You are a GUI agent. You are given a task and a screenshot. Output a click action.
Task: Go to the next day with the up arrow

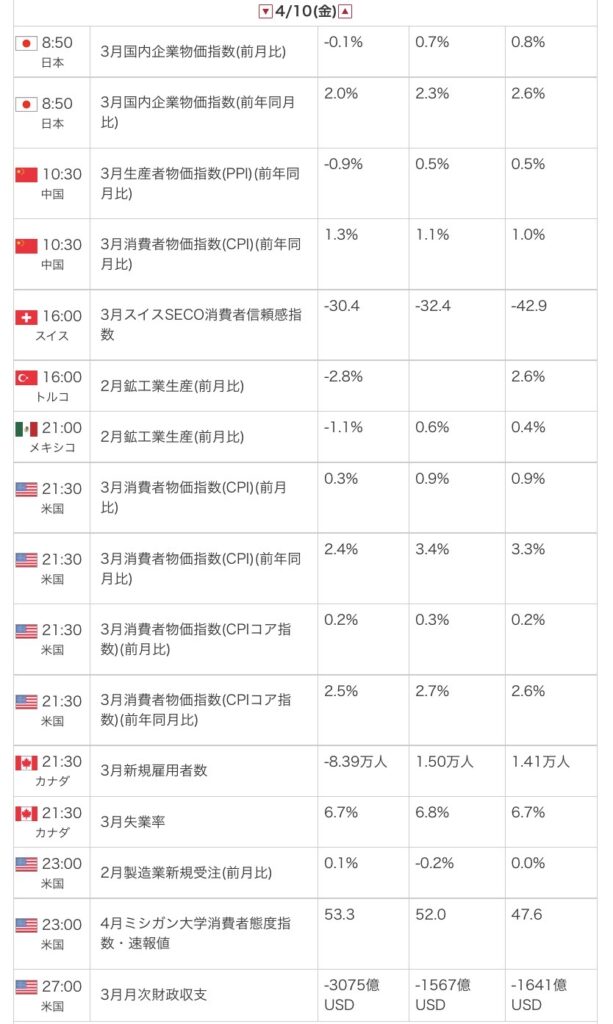[x=346, y=12]
